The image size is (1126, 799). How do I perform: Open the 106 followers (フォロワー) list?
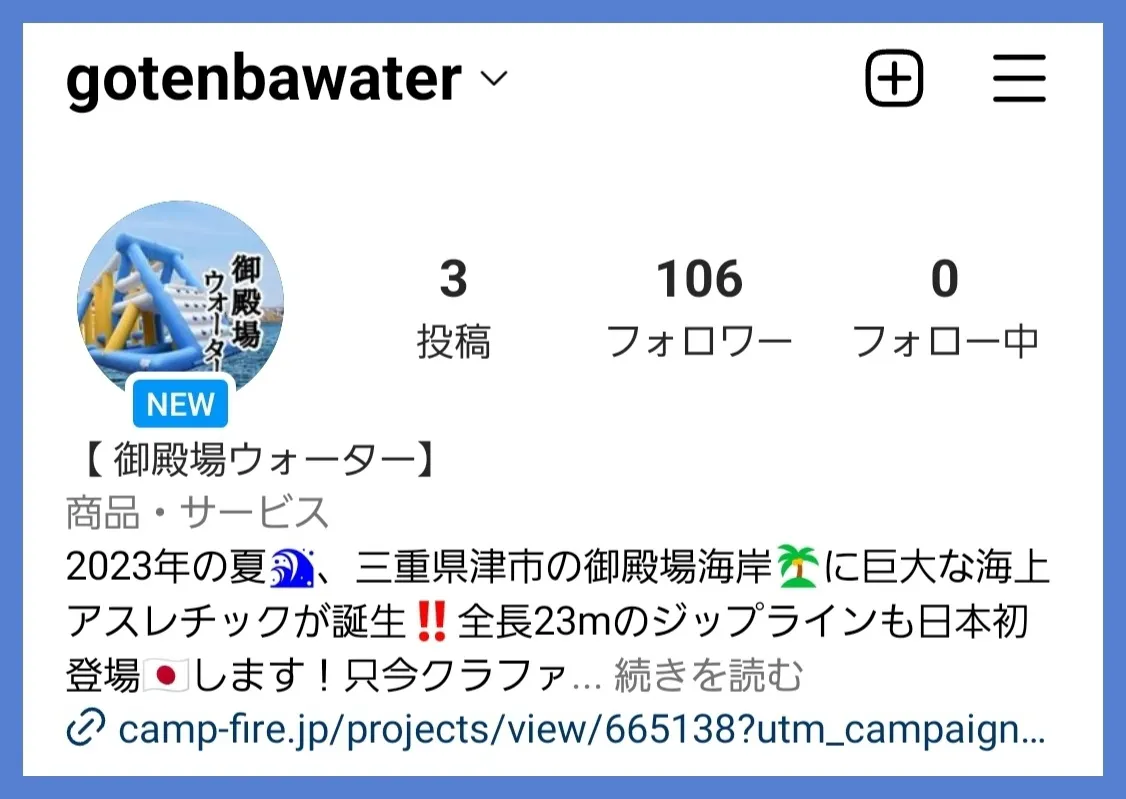699,308
